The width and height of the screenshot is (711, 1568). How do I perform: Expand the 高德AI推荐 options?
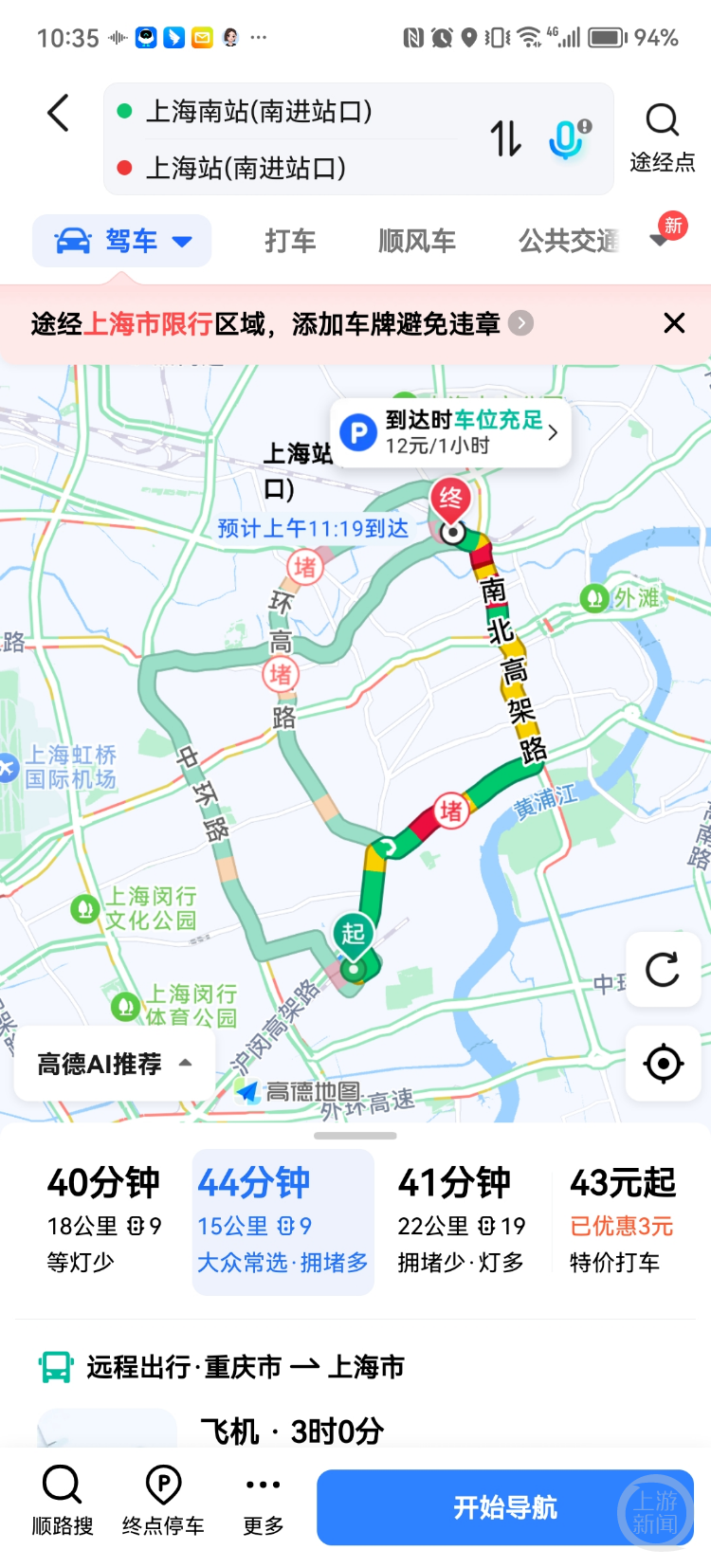(114, 1064)
